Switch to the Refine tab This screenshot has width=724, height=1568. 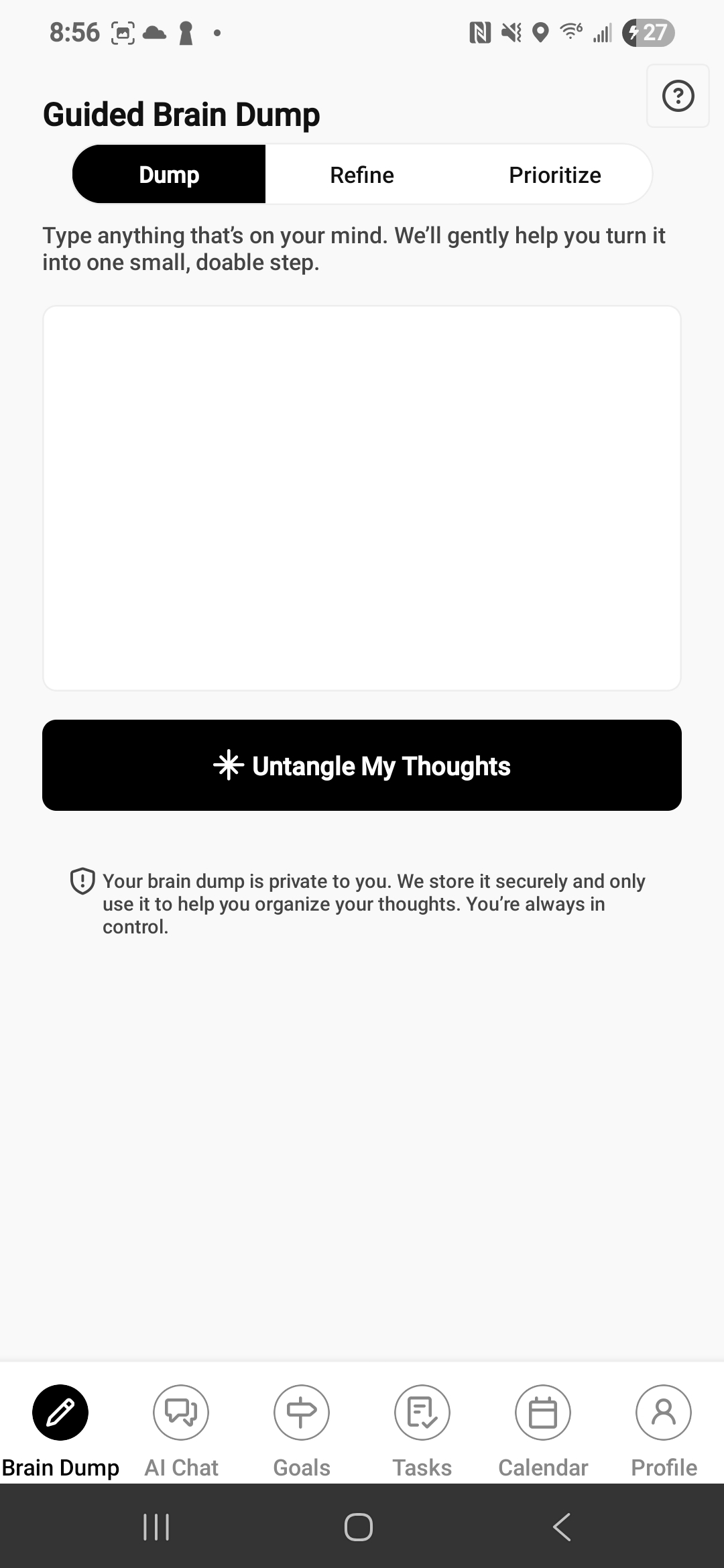pyautogui.click(x=362, y=174)
